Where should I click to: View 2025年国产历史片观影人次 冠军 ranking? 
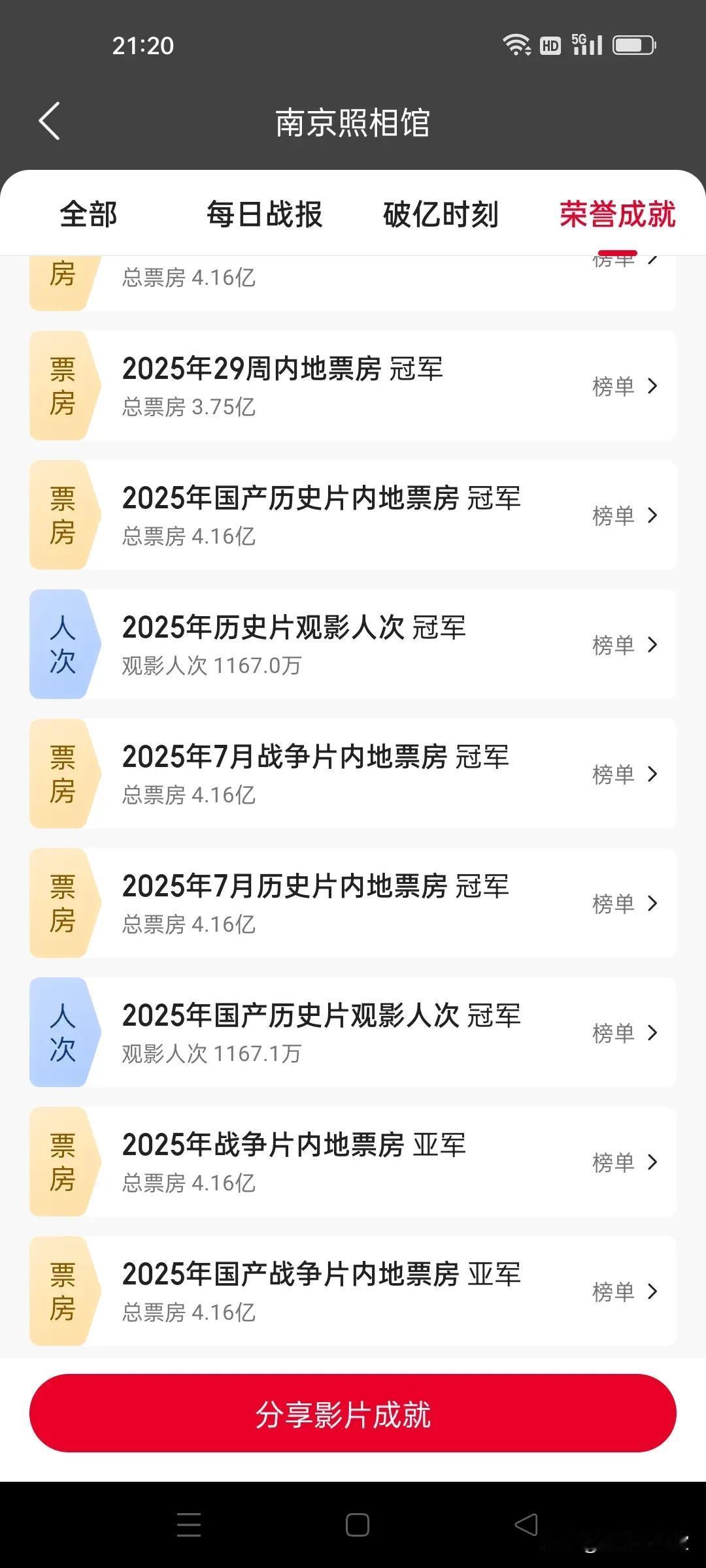click(x=353, y=1032)
